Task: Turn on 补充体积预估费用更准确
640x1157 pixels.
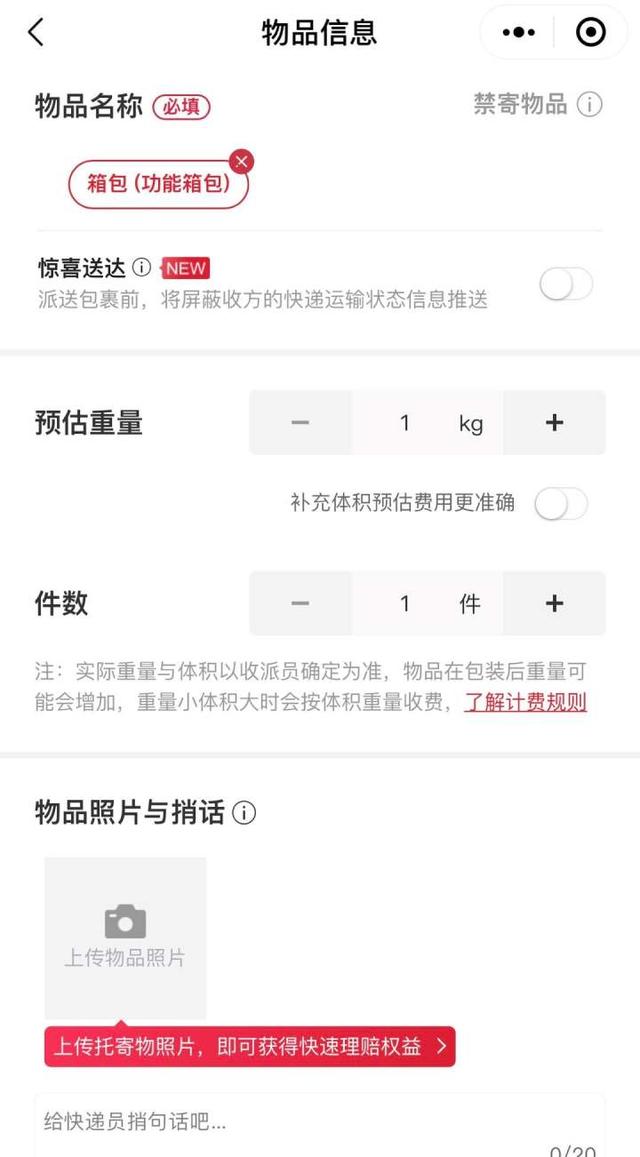Action: pos(560,504)
